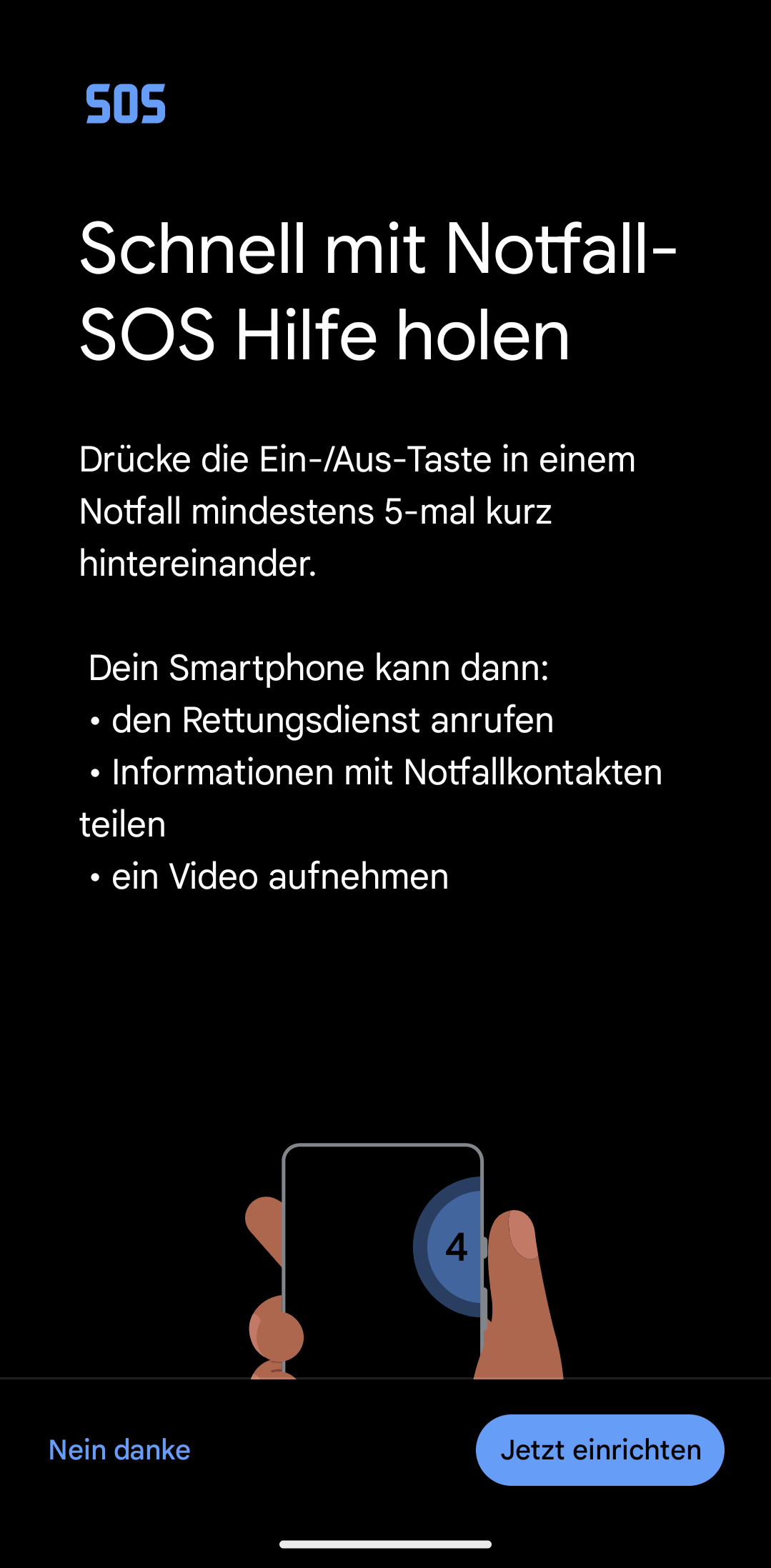The width and height of the screenshot is (771, 1568).
Task: Tap Jetzt einrichten to set up SOS
Action: pyautogui.click(x=600, y=1450)
